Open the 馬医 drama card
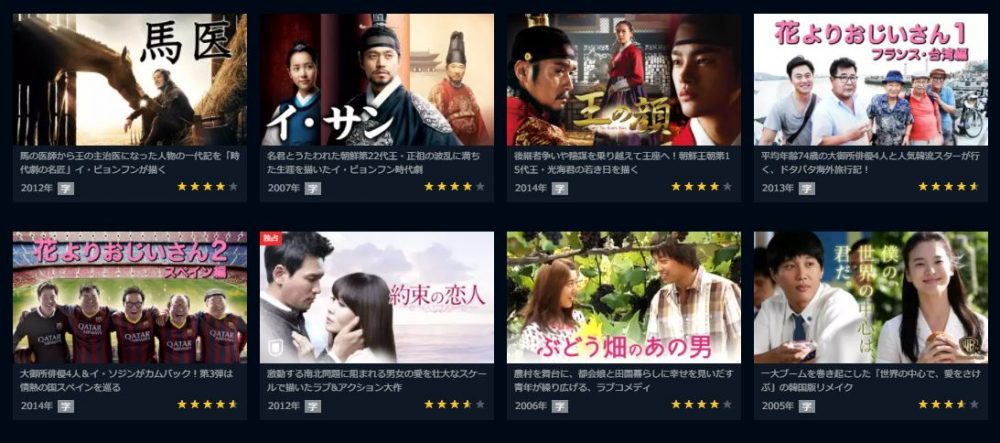1000x443 pixels. point(130,80)
